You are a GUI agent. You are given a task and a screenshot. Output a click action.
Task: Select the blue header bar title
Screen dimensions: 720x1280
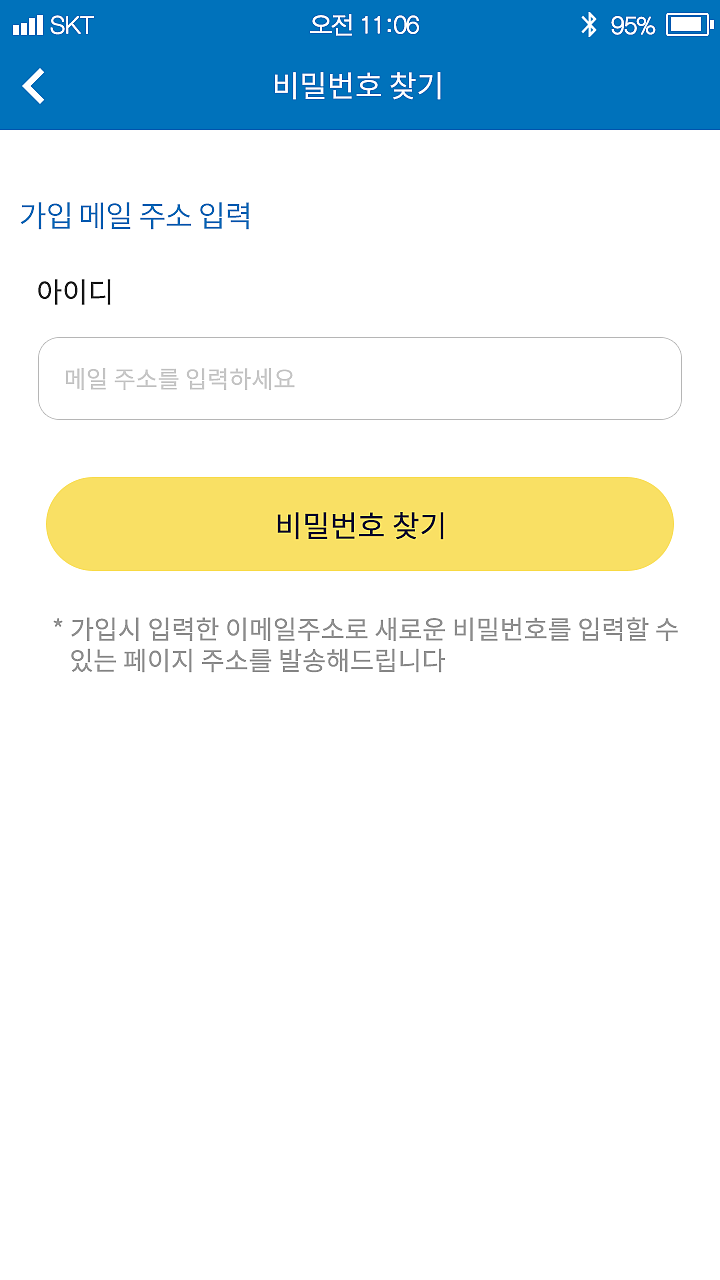[x=360, y=88]
